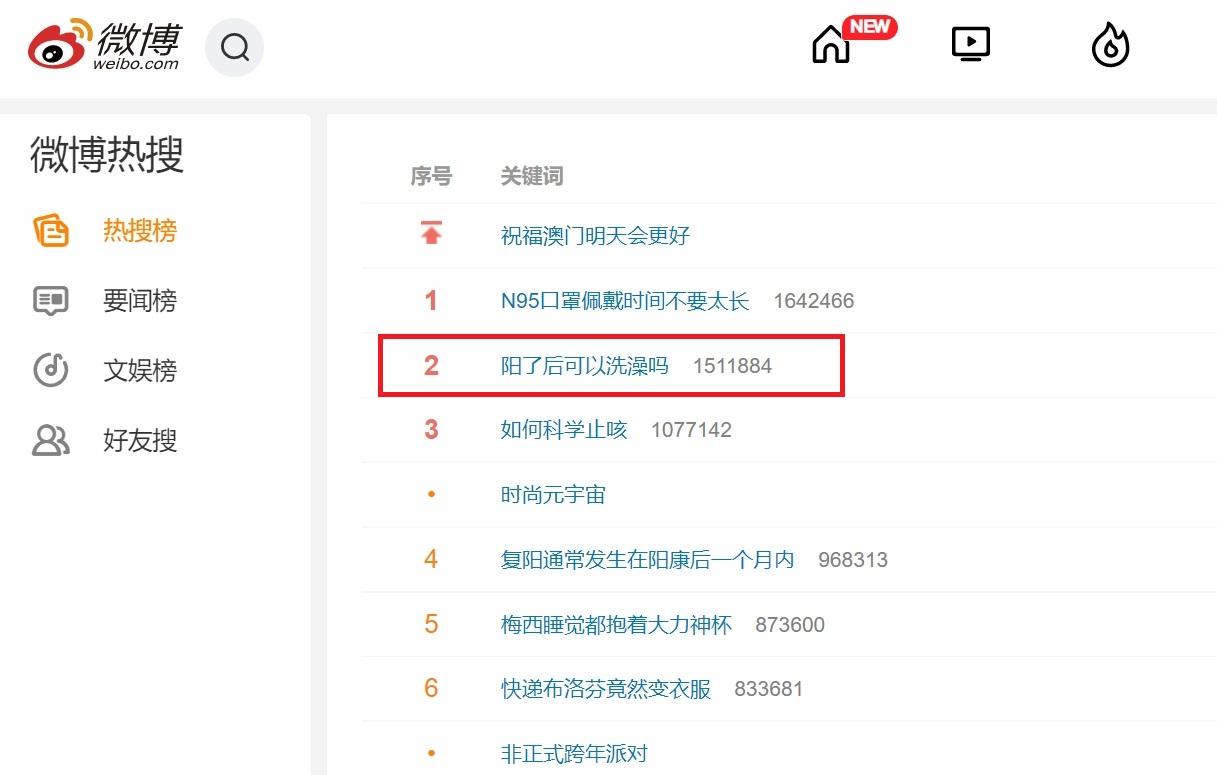Open the video section icon
1217x775 pixels.
pos(970,45)
